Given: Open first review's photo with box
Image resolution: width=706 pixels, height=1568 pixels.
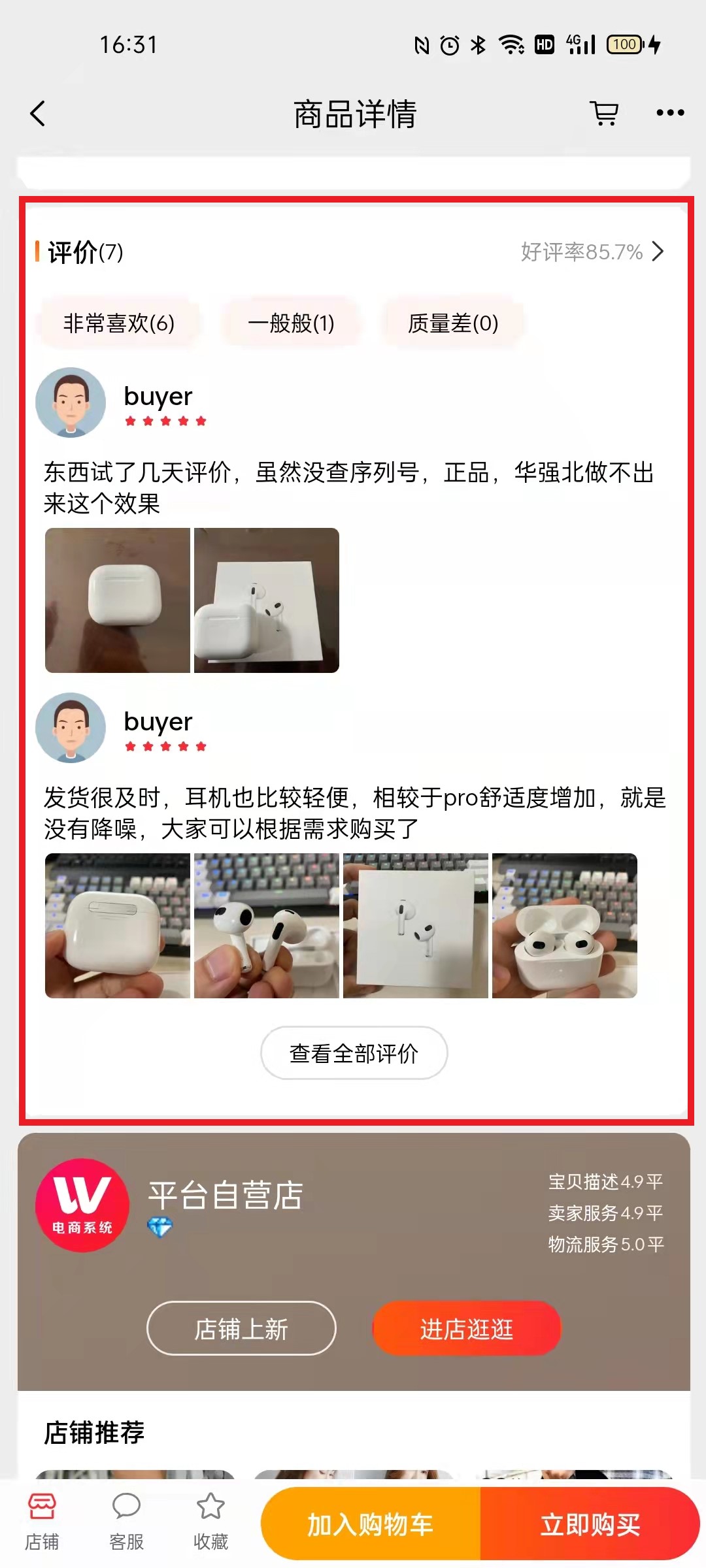Looking at the screenshot, I should pos(267,600).
